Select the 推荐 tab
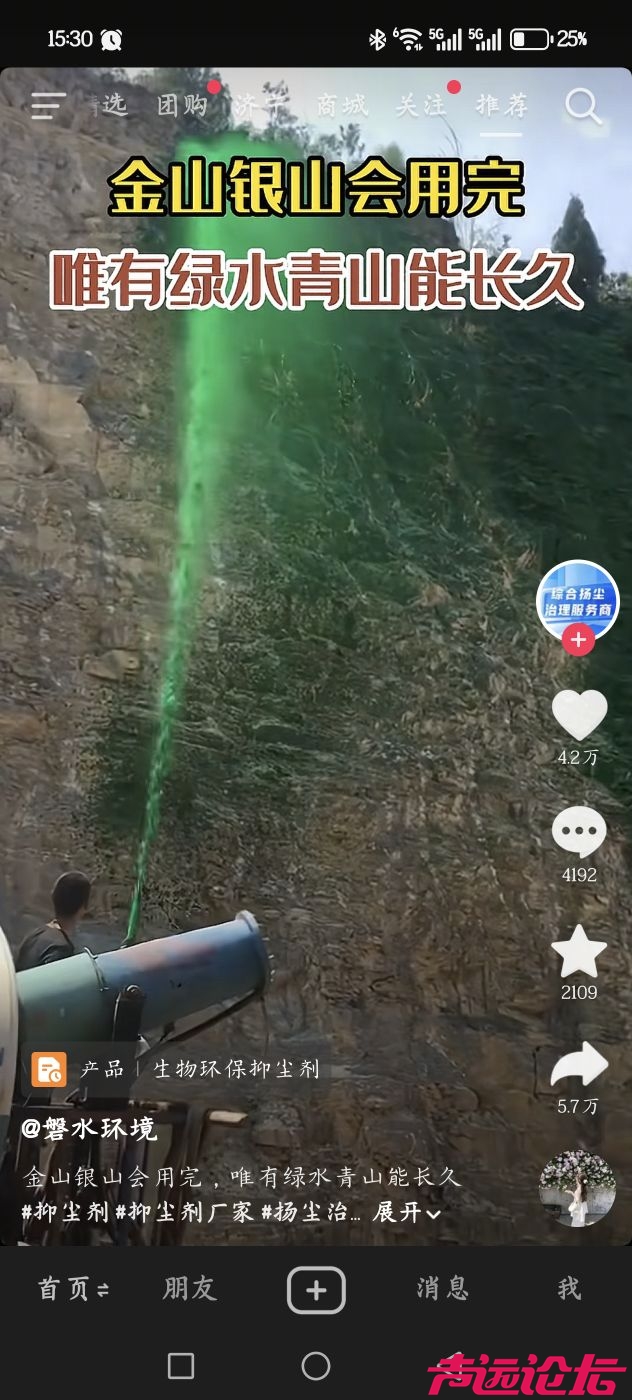Screen dimensions: 632x1400 [500, 105]
